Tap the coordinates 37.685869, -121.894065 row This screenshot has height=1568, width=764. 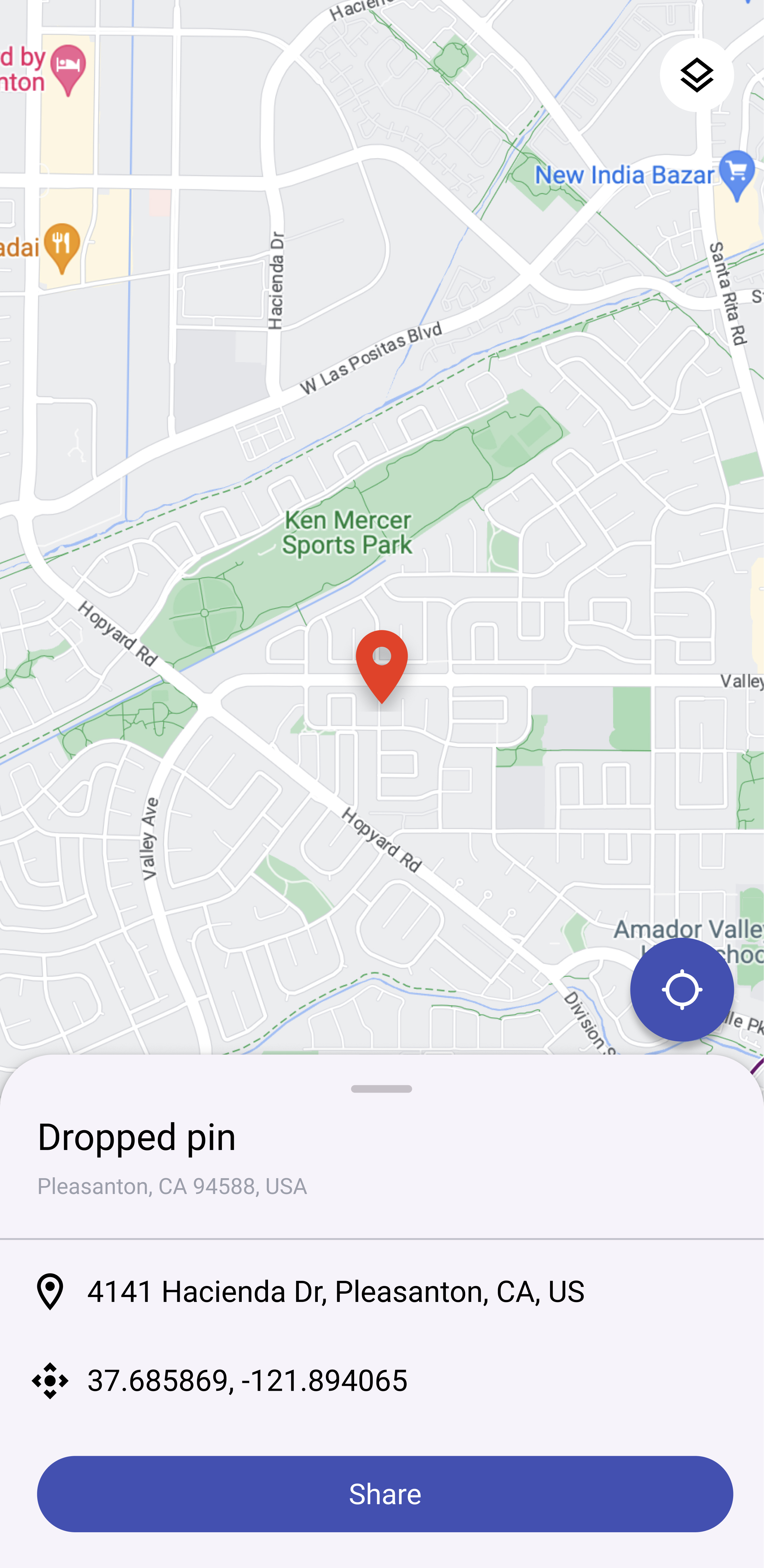248,1380
